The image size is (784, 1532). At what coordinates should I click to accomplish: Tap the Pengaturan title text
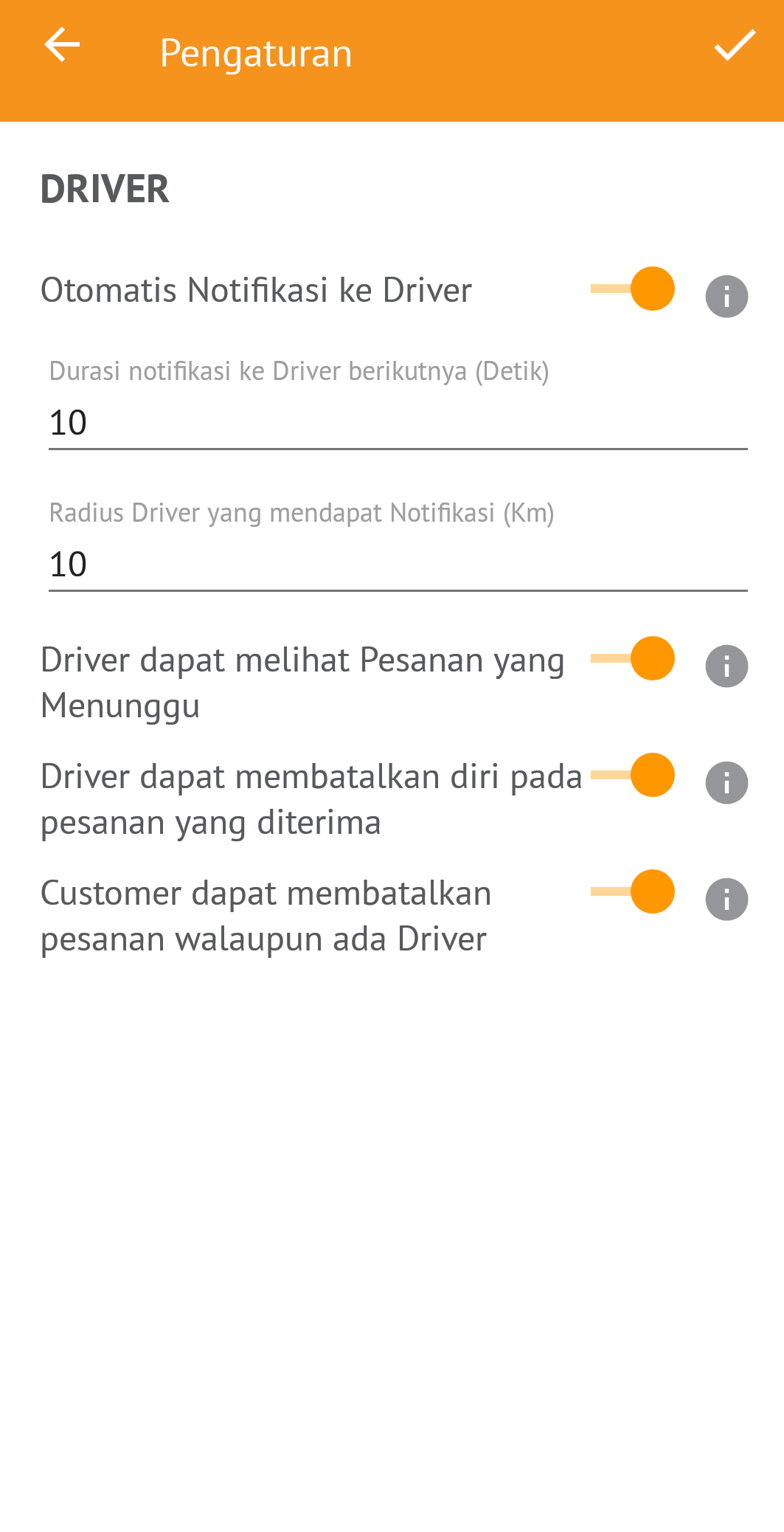[256, 52]
